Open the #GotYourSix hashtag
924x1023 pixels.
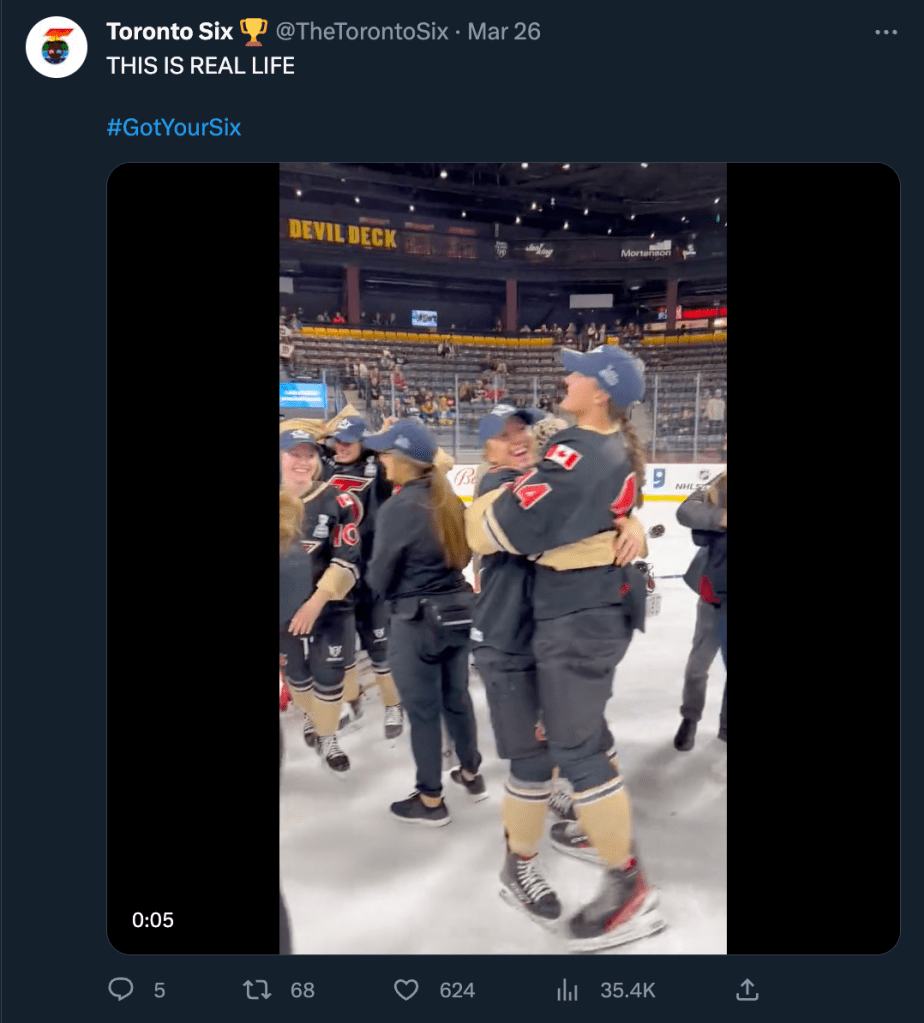coord(173,127)
